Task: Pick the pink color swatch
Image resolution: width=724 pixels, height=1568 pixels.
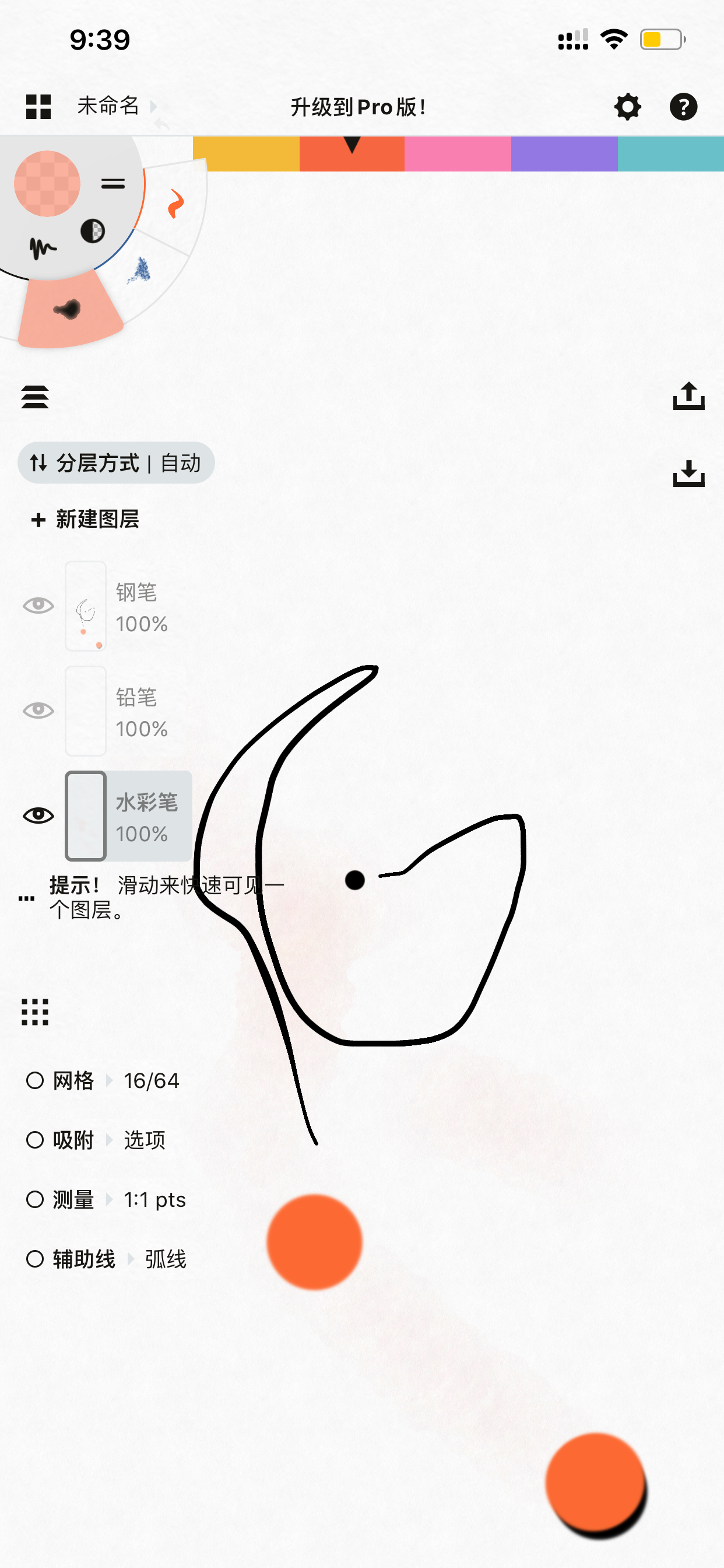Action: 458,154
